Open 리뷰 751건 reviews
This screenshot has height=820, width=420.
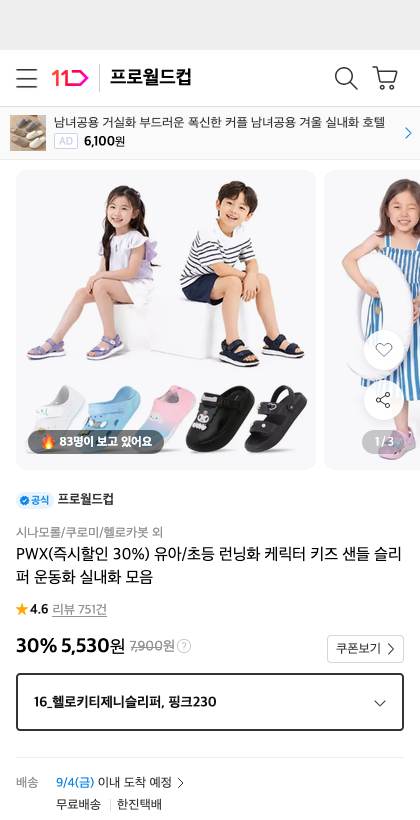tap(80, 609)
